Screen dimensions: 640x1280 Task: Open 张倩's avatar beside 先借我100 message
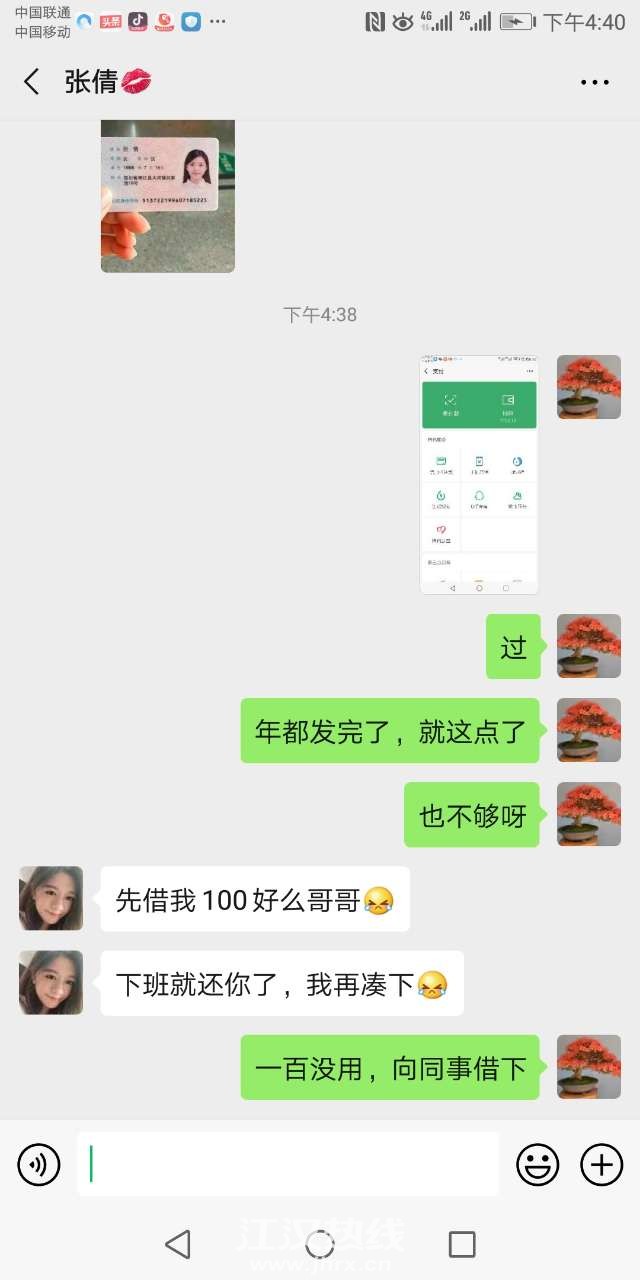51,898
